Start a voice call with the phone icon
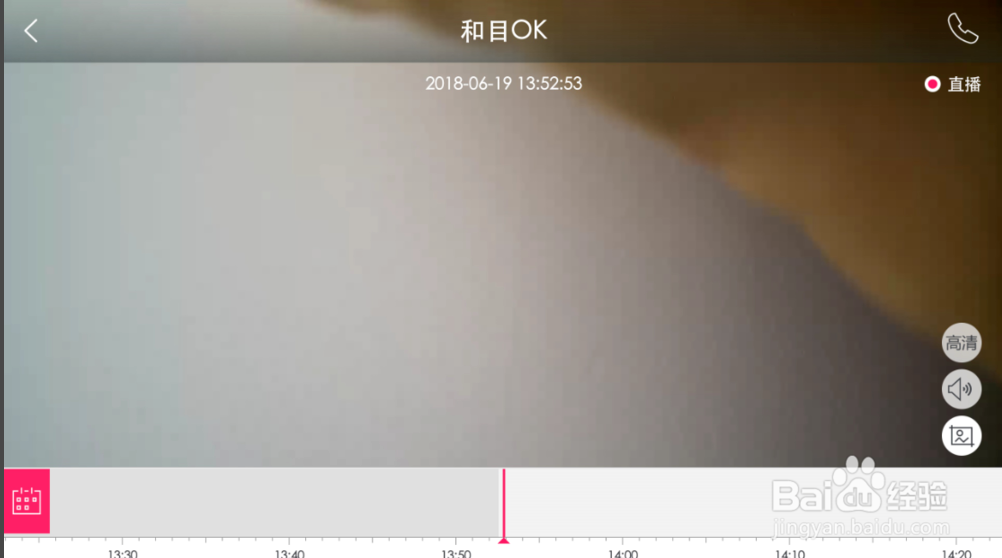This screenshot has width=1002, height=558. coord(962,29)
